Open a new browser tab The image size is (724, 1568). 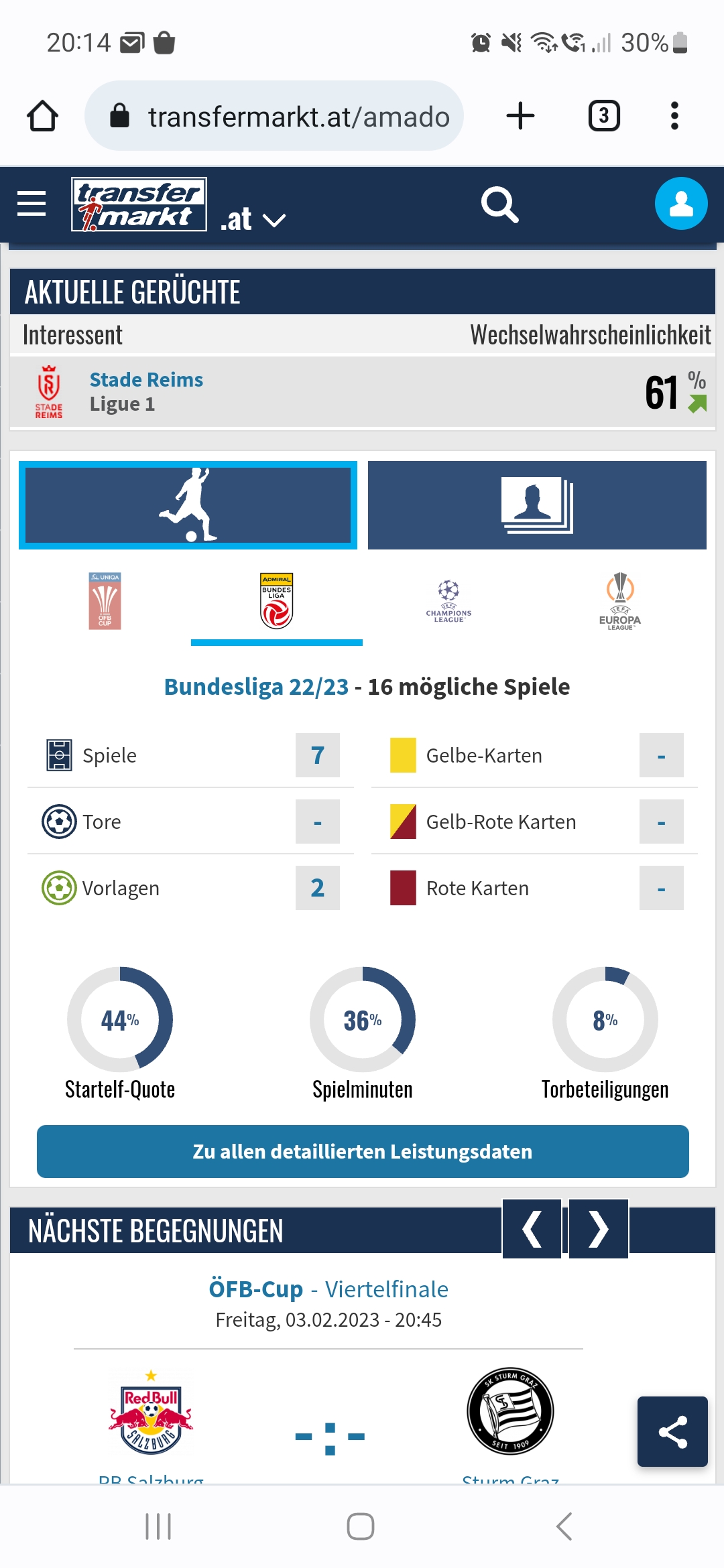520,116
